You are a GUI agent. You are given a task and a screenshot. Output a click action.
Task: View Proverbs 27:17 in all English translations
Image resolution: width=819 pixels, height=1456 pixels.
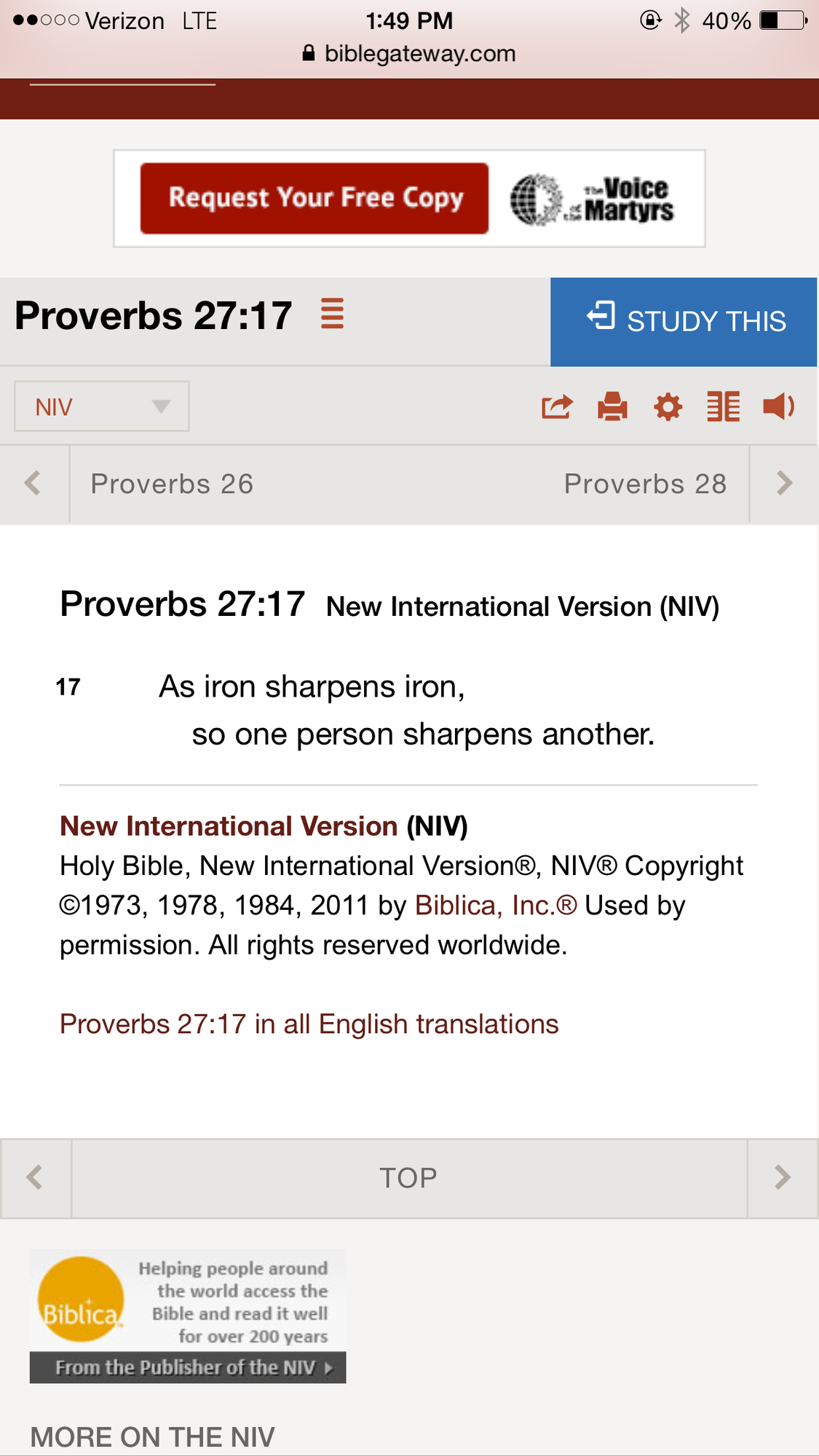[309, 1024]
